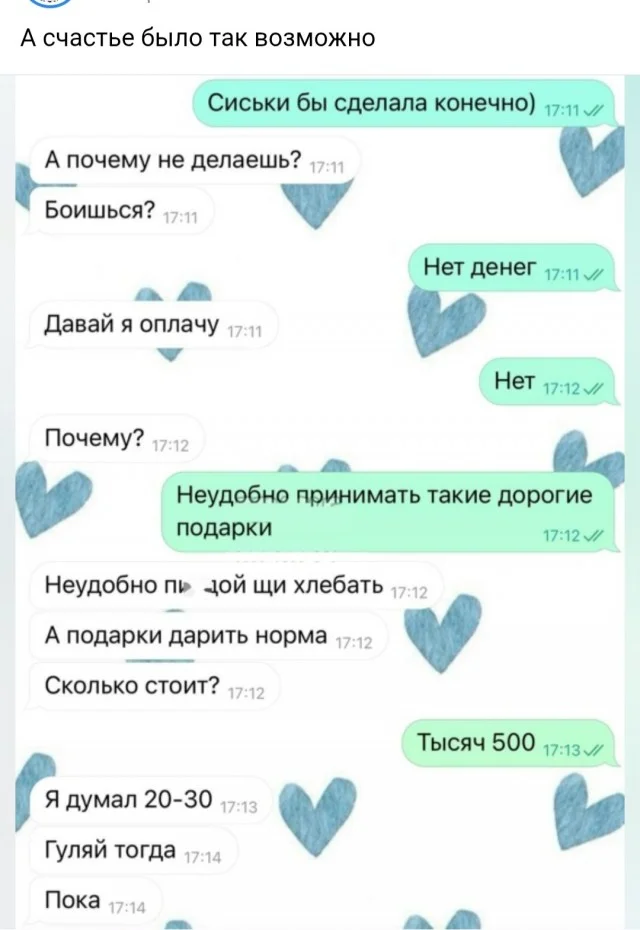The image size is (640, 930).
Task: Open the chat screenshot image in the post
Action: pyautogui.click(x=320, y=500)
